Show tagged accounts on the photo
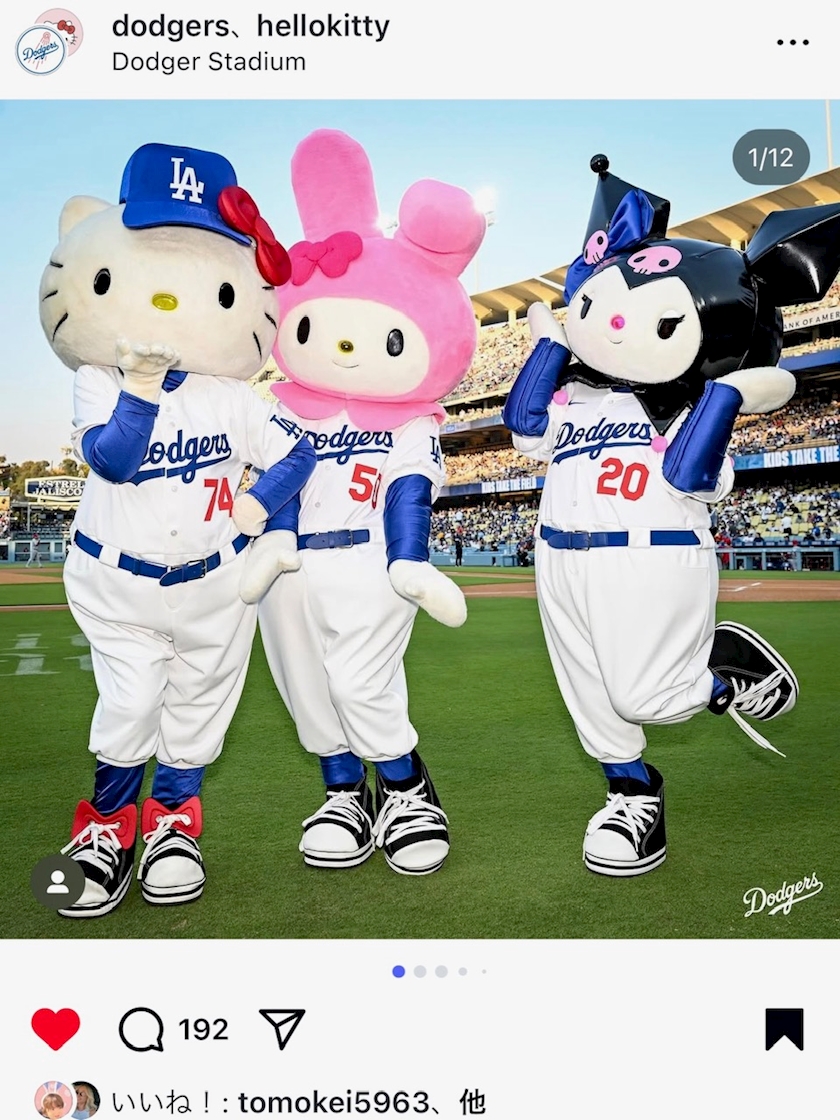This screenshot has width=840, height=1120. [58, 882]
